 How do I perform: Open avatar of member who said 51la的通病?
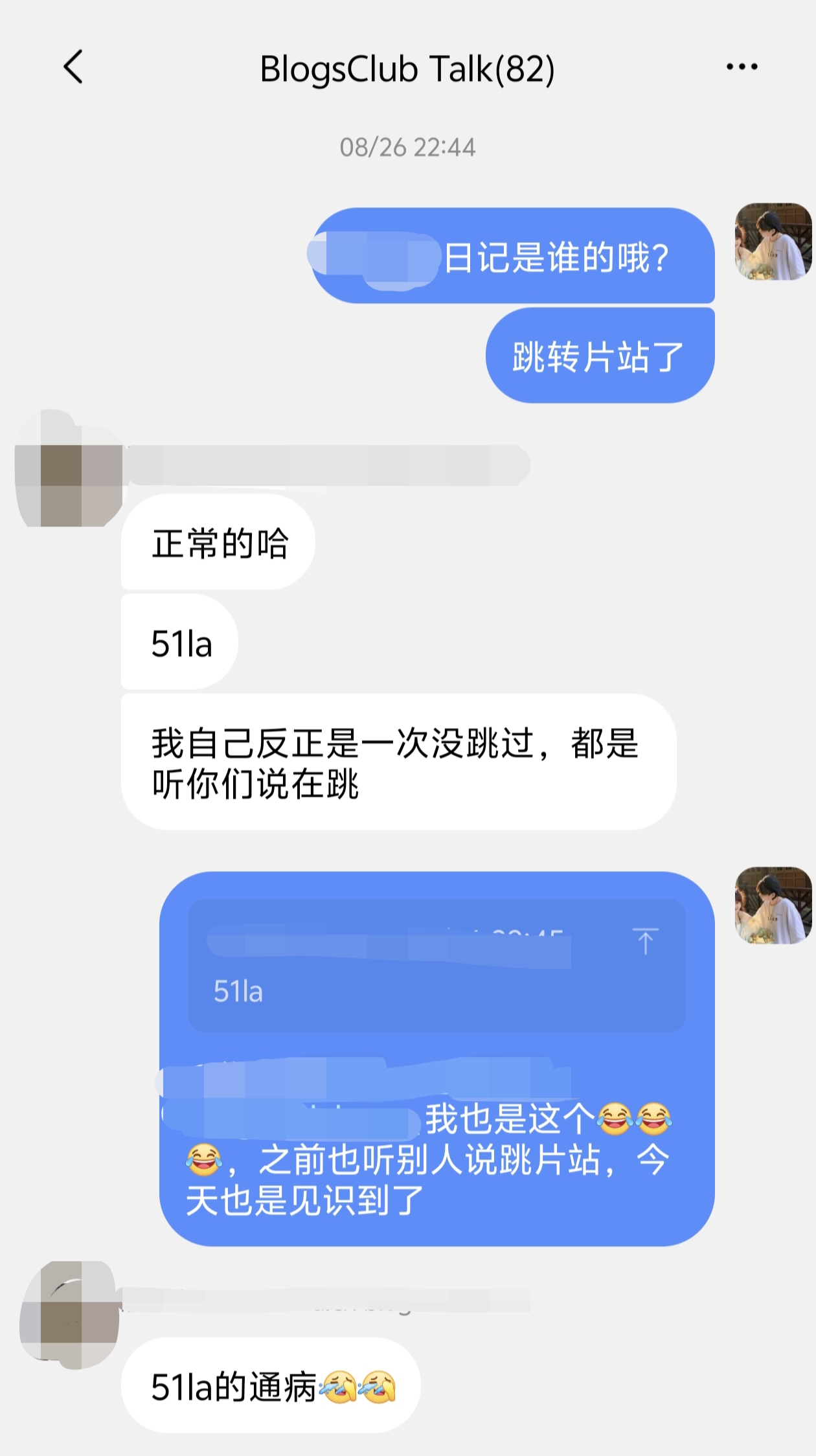[69, 1314]
